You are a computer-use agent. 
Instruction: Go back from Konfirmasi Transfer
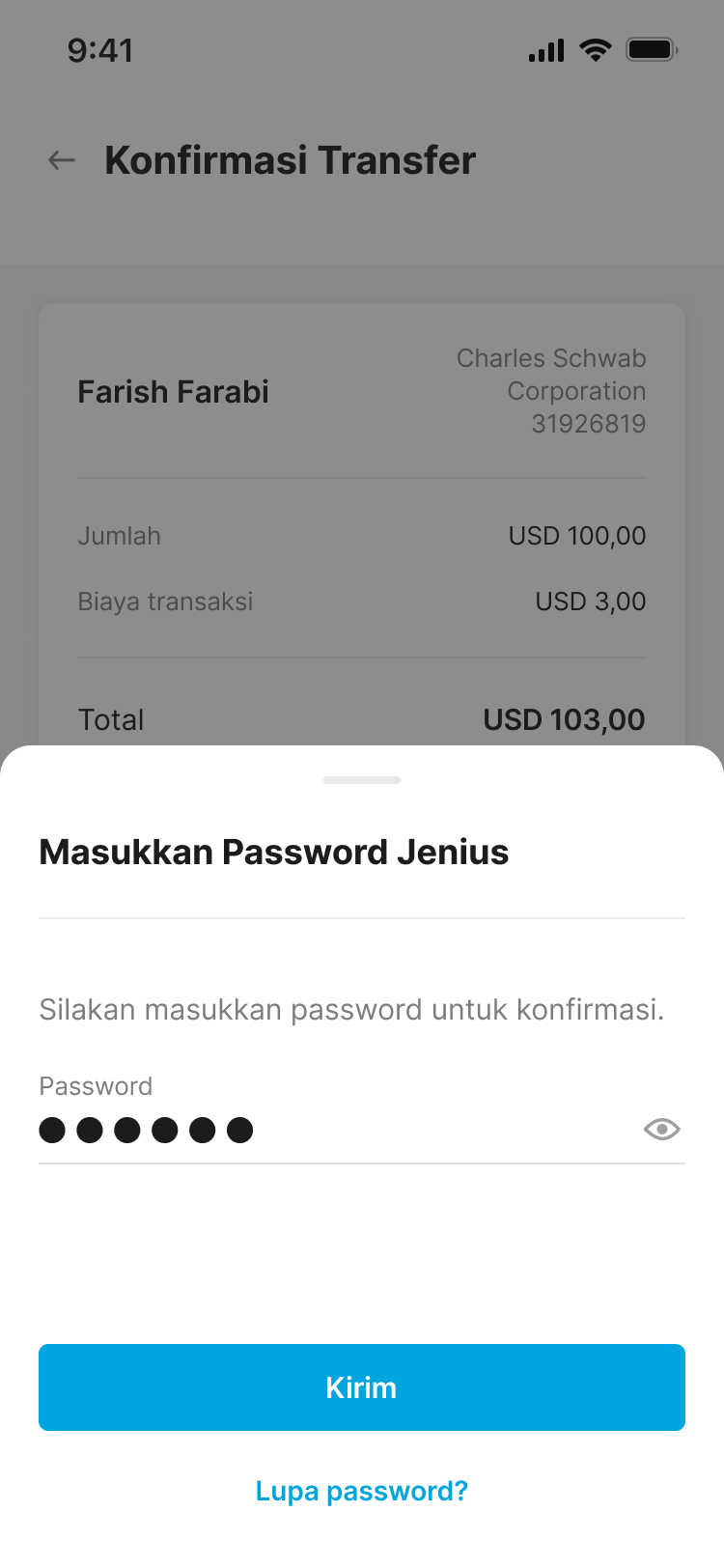[62, 160]
